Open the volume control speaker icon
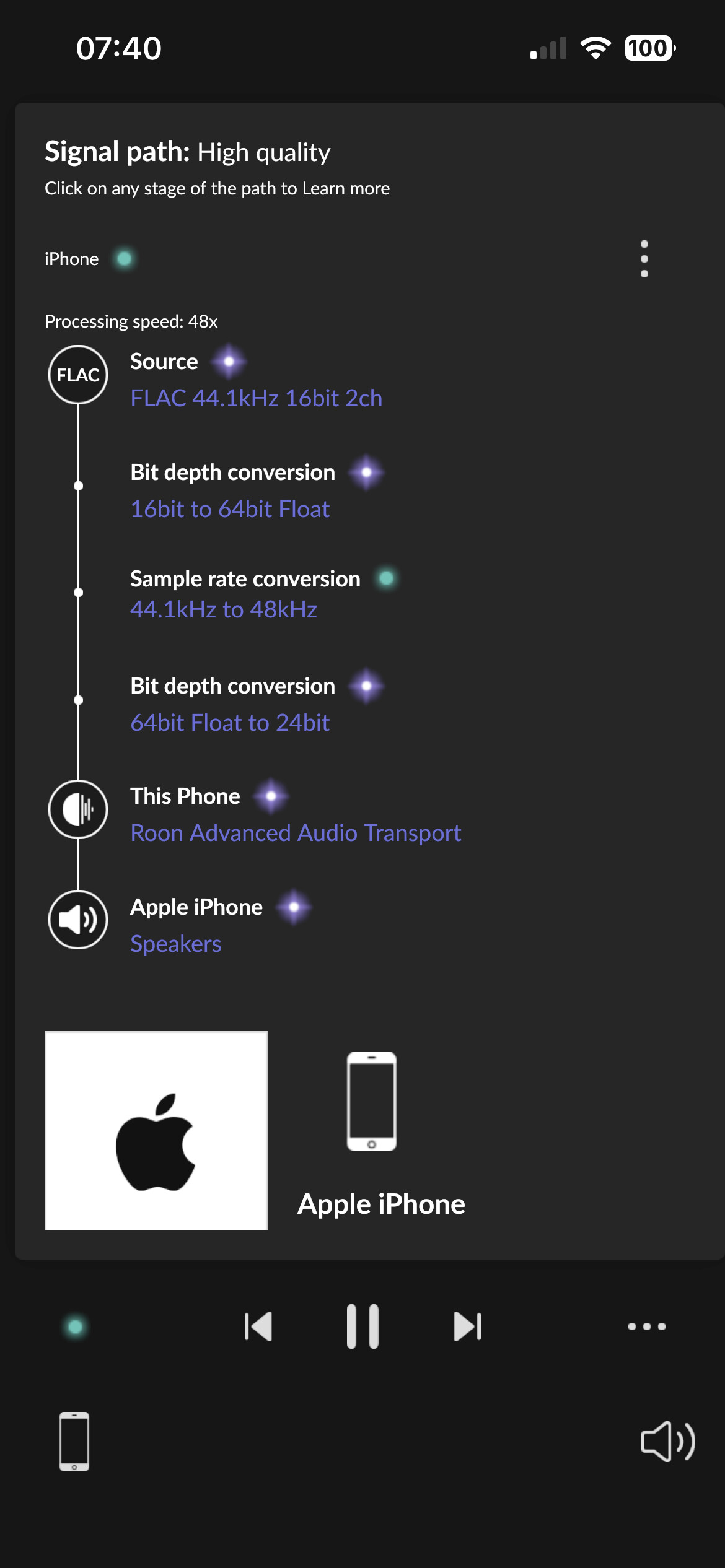Screen dimensions: 725x1568 pyautogui.click(x=668, y=1441)
